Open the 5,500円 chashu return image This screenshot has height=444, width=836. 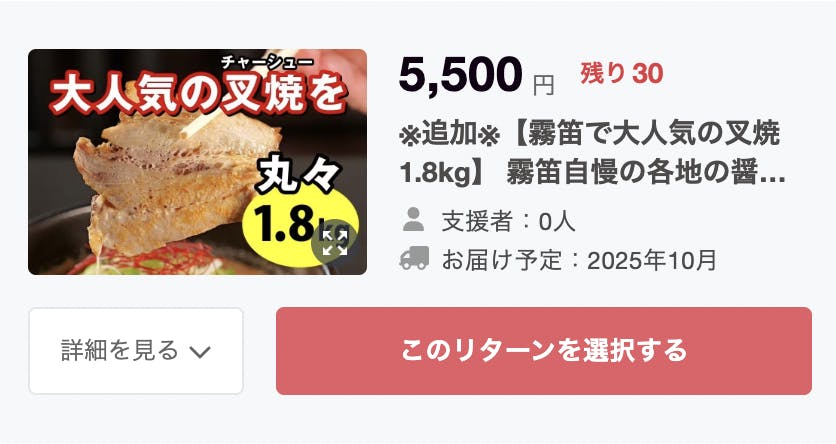pos(180,160)
